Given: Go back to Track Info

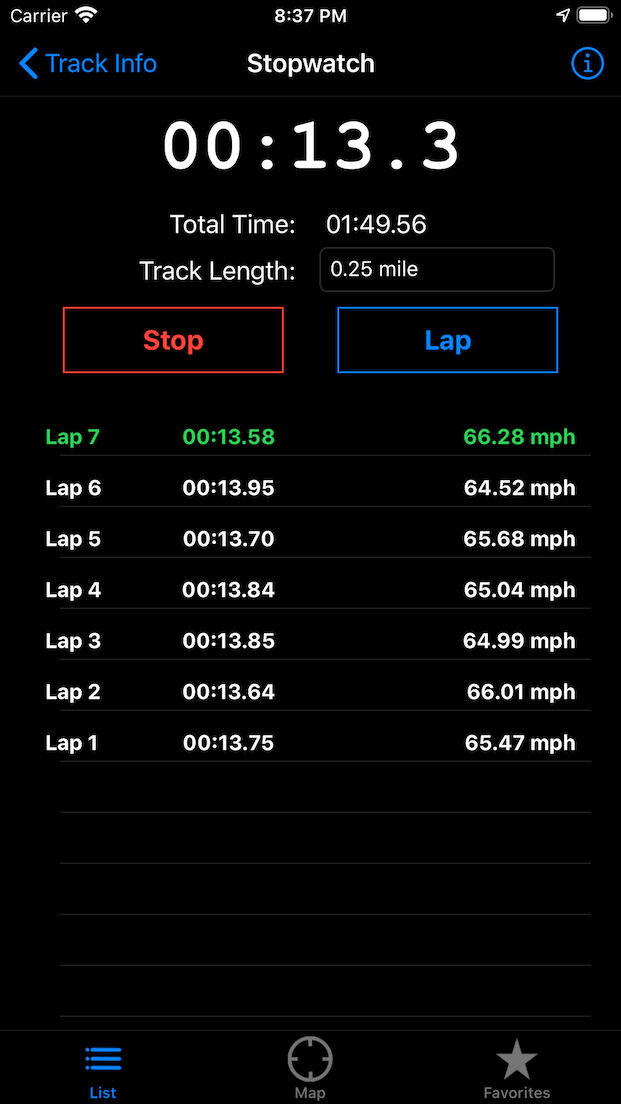Looking at the screenshot, I should pyautogui.click(x=88, y=63).
